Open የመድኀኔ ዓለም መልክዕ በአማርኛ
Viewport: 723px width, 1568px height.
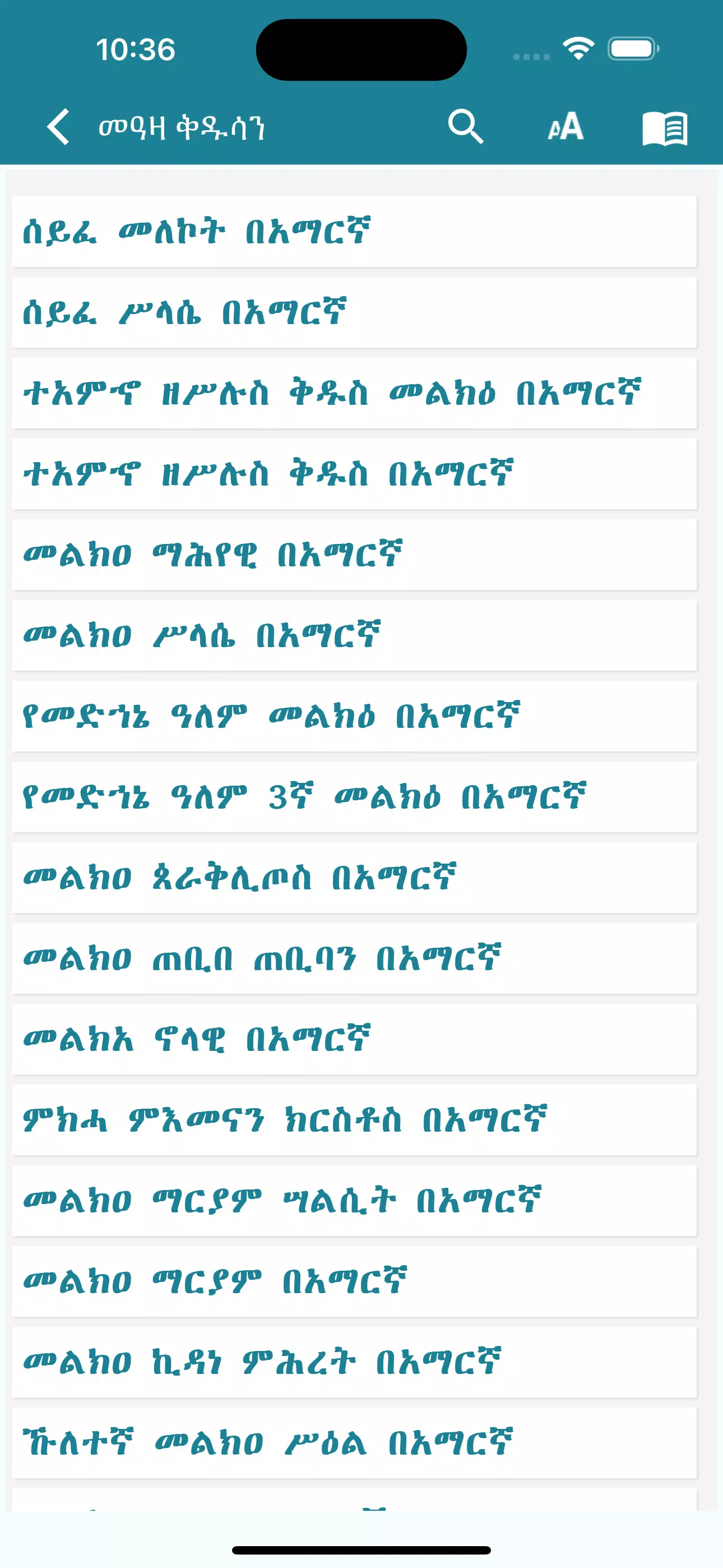pos(354,717)
